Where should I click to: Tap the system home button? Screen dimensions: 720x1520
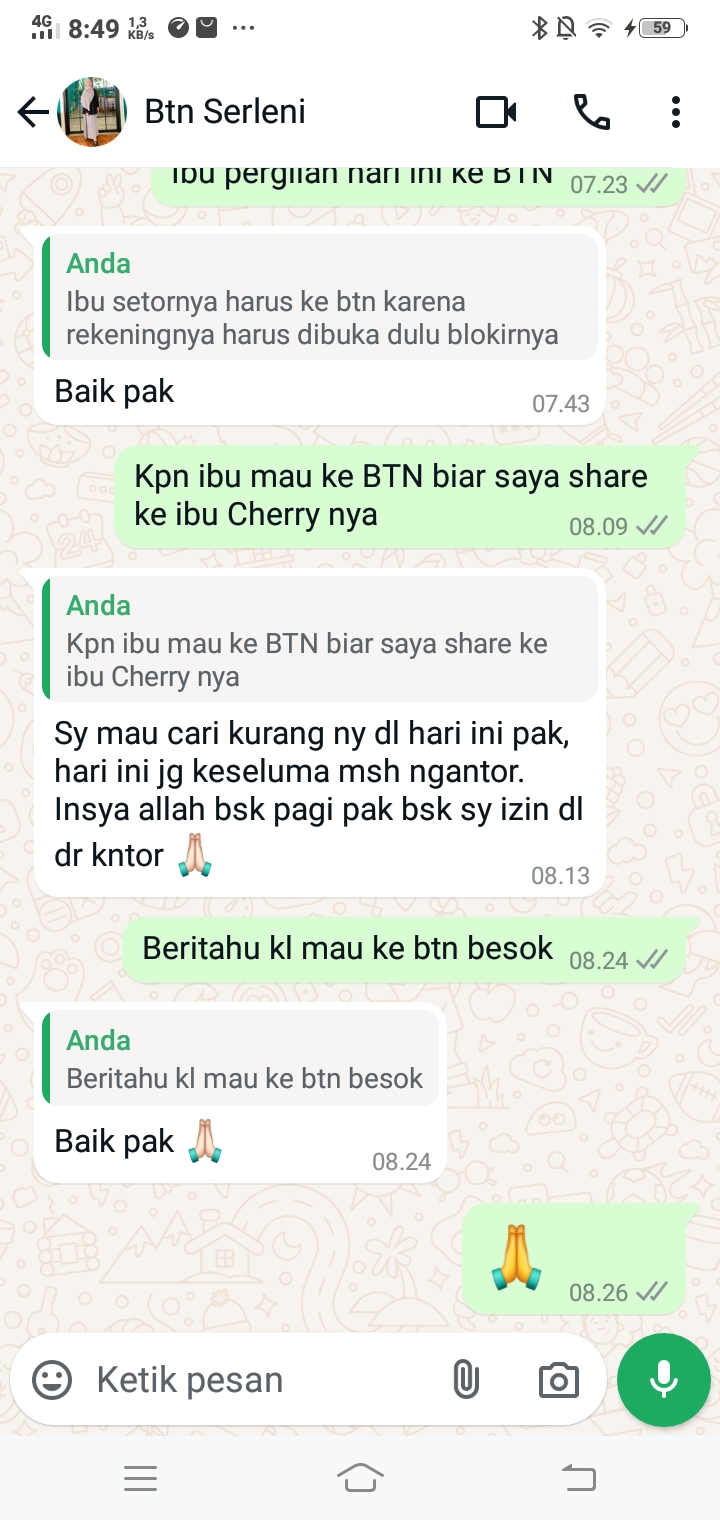coord(360,1477)
